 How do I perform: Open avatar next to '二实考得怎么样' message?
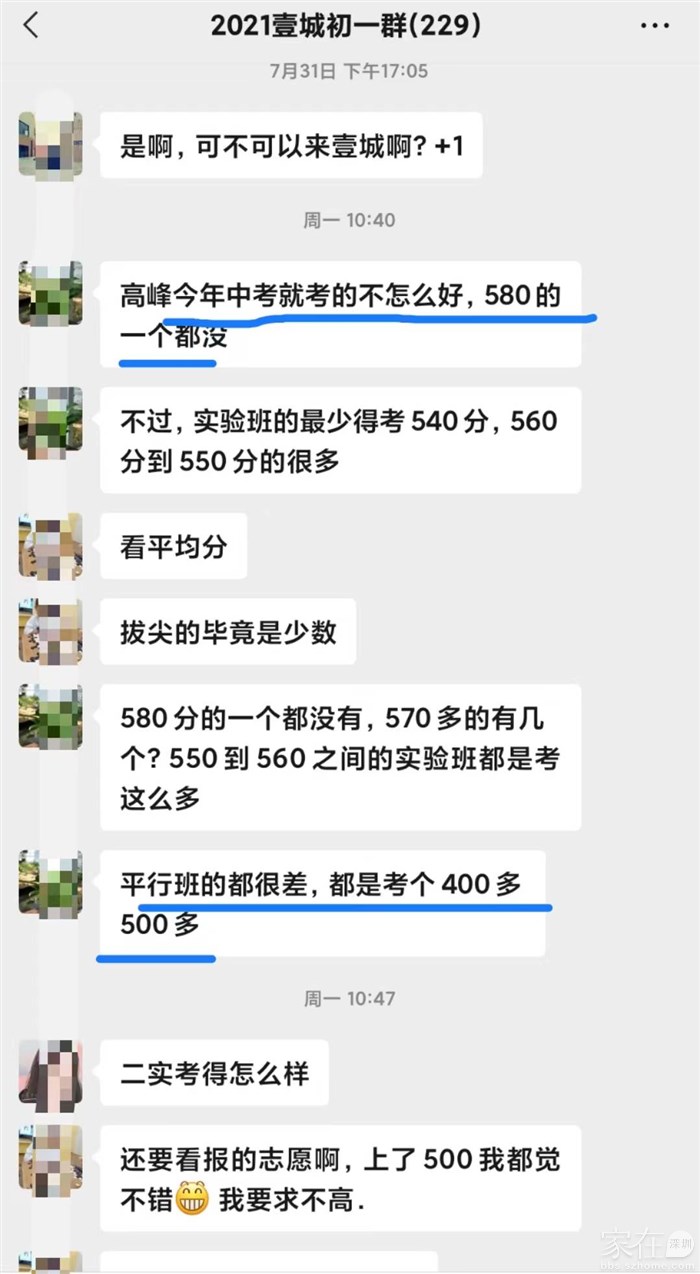[x=50, y=1072]
